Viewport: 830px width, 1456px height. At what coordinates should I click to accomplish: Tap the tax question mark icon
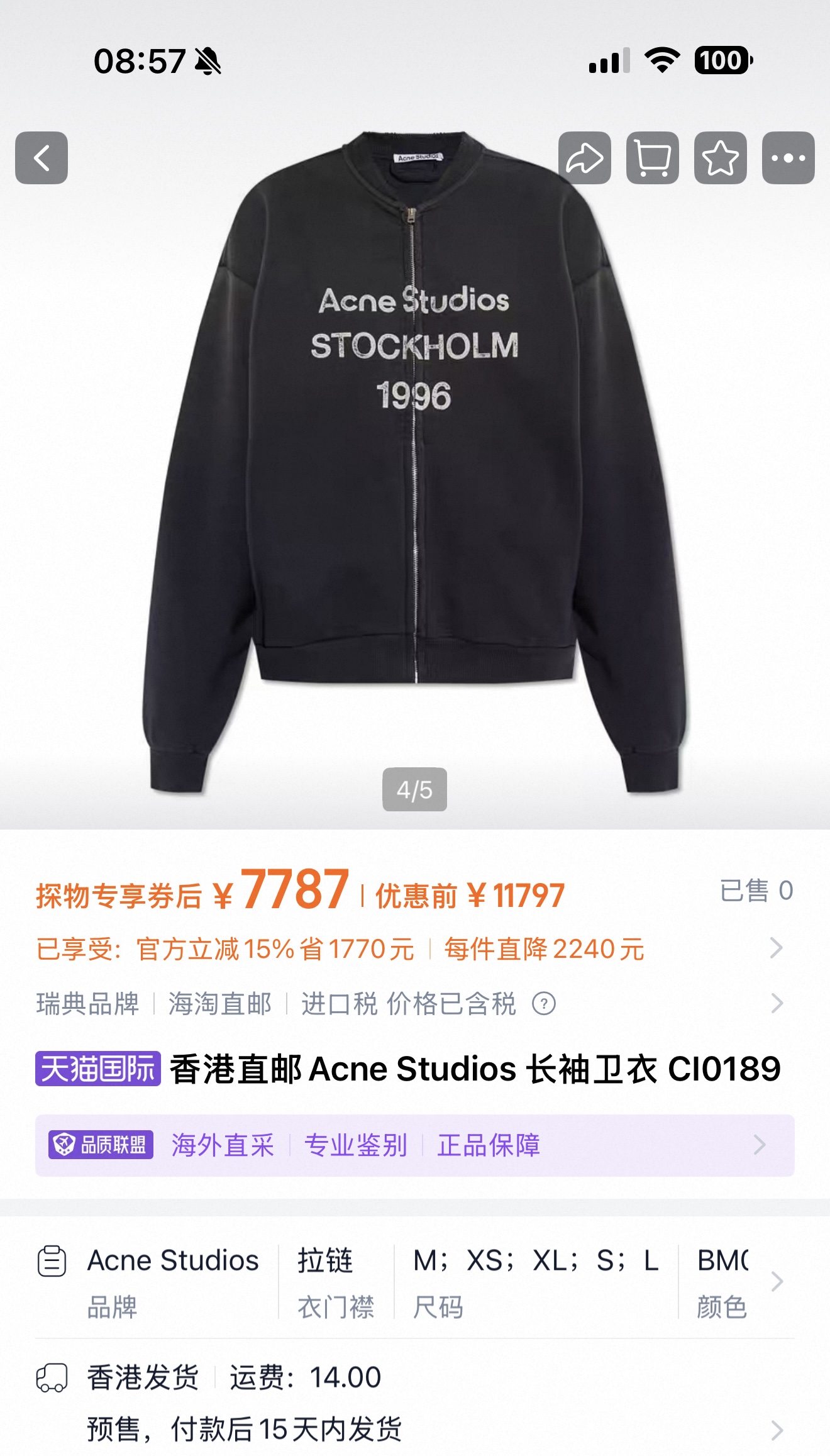[x=544, y=1004]
